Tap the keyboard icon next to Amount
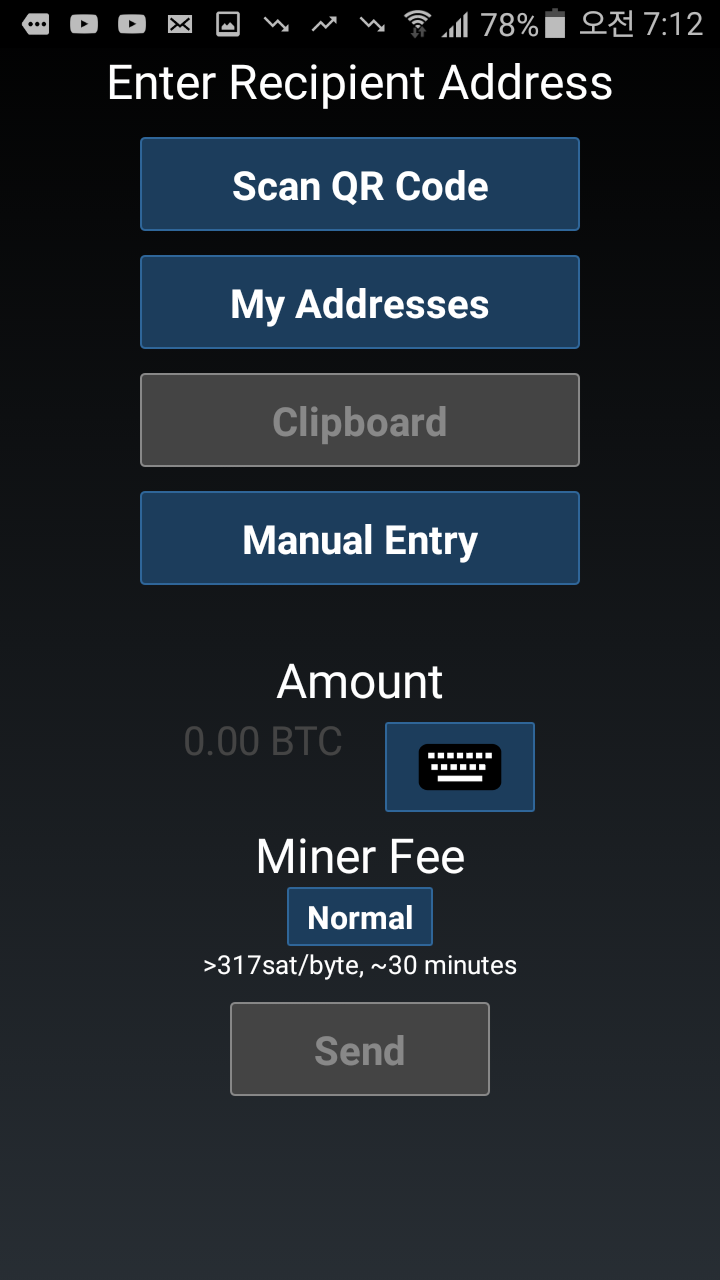The image size is (720, 1280). coord(459,766)
